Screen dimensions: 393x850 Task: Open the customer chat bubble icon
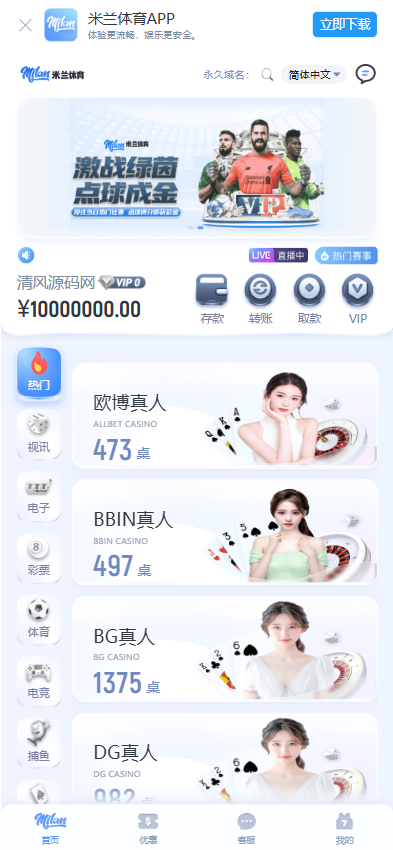click(365, 74)
